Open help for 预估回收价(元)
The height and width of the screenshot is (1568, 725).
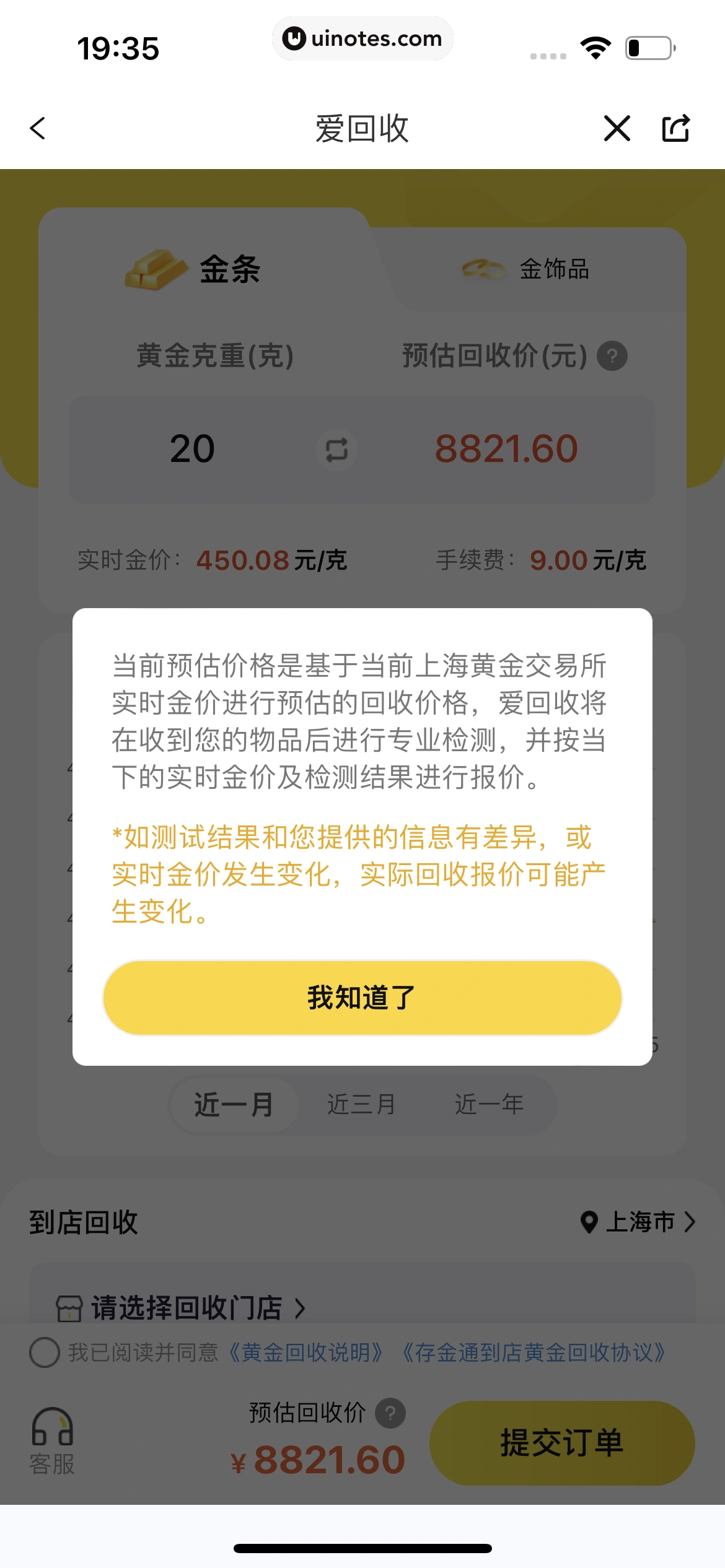pos(612,356)
